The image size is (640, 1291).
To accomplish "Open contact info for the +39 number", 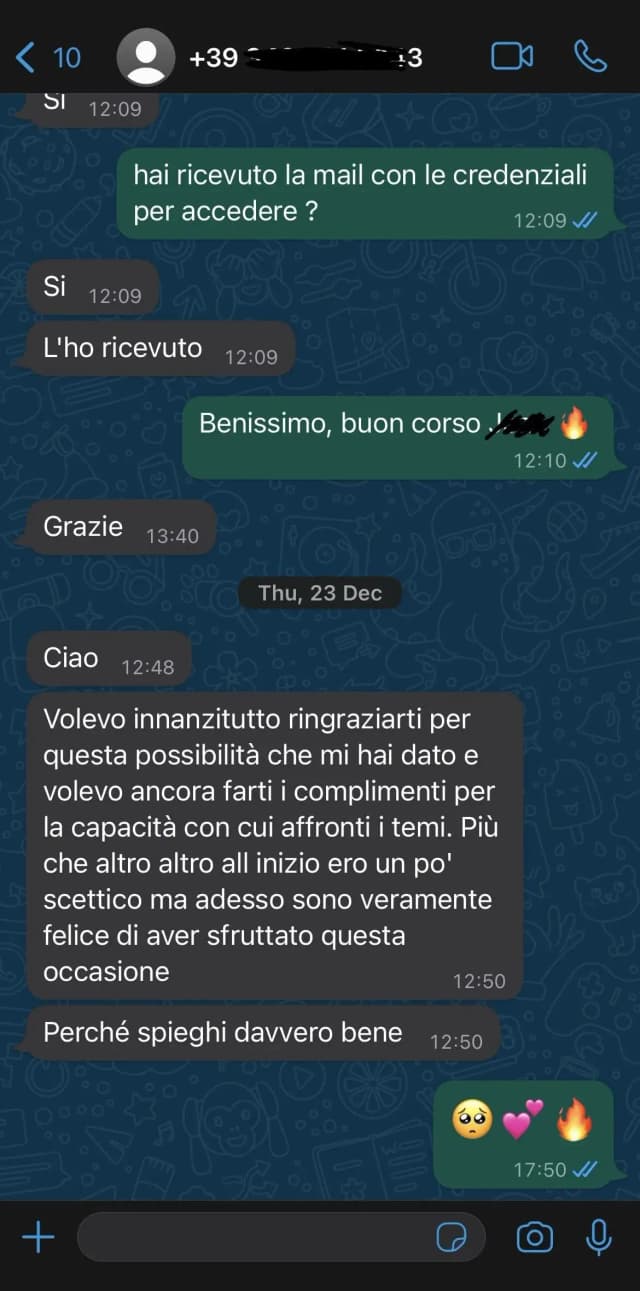I will tap(305, 57).
